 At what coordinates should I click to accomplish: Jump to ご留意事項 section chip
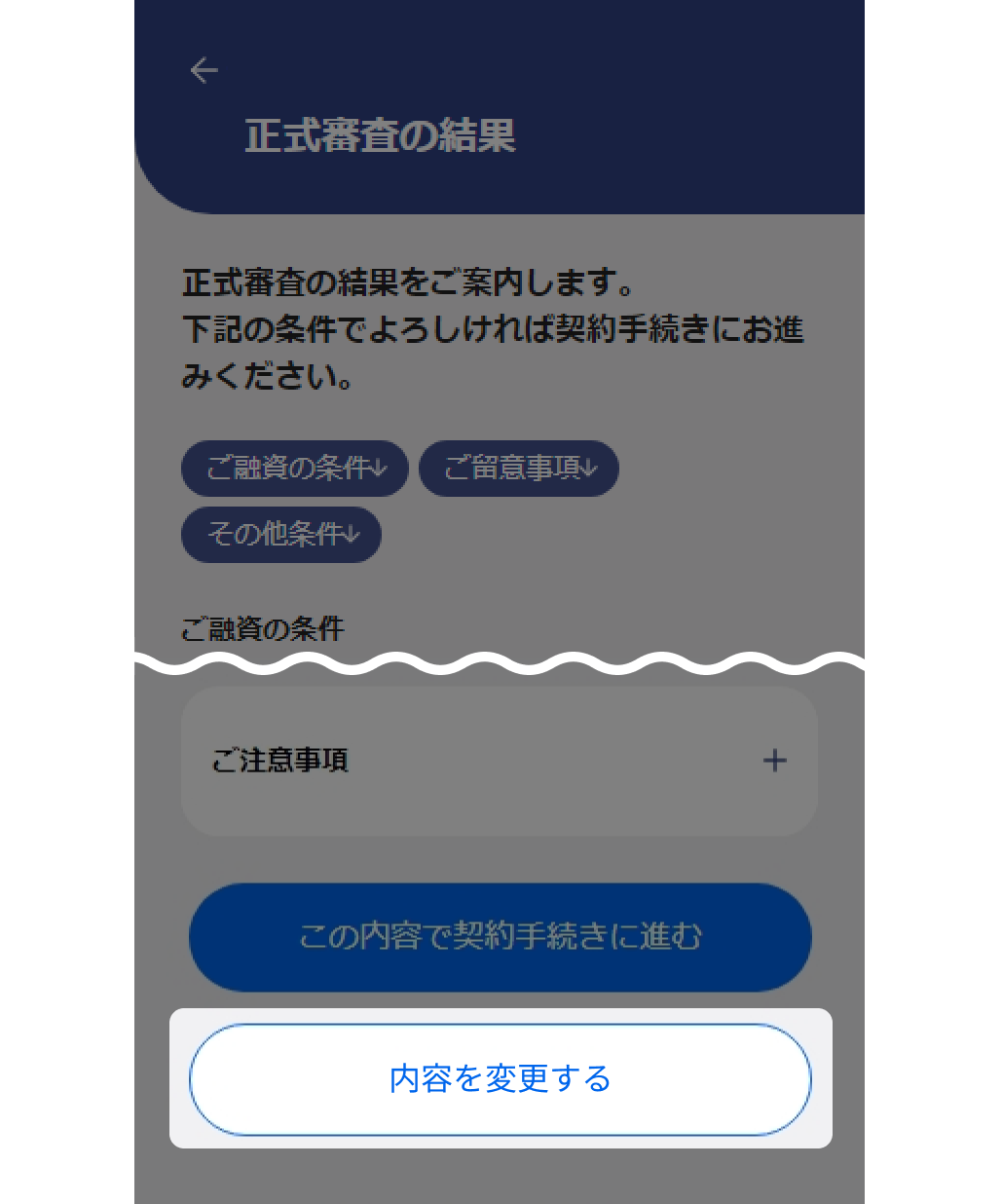[x=518, y=469]
